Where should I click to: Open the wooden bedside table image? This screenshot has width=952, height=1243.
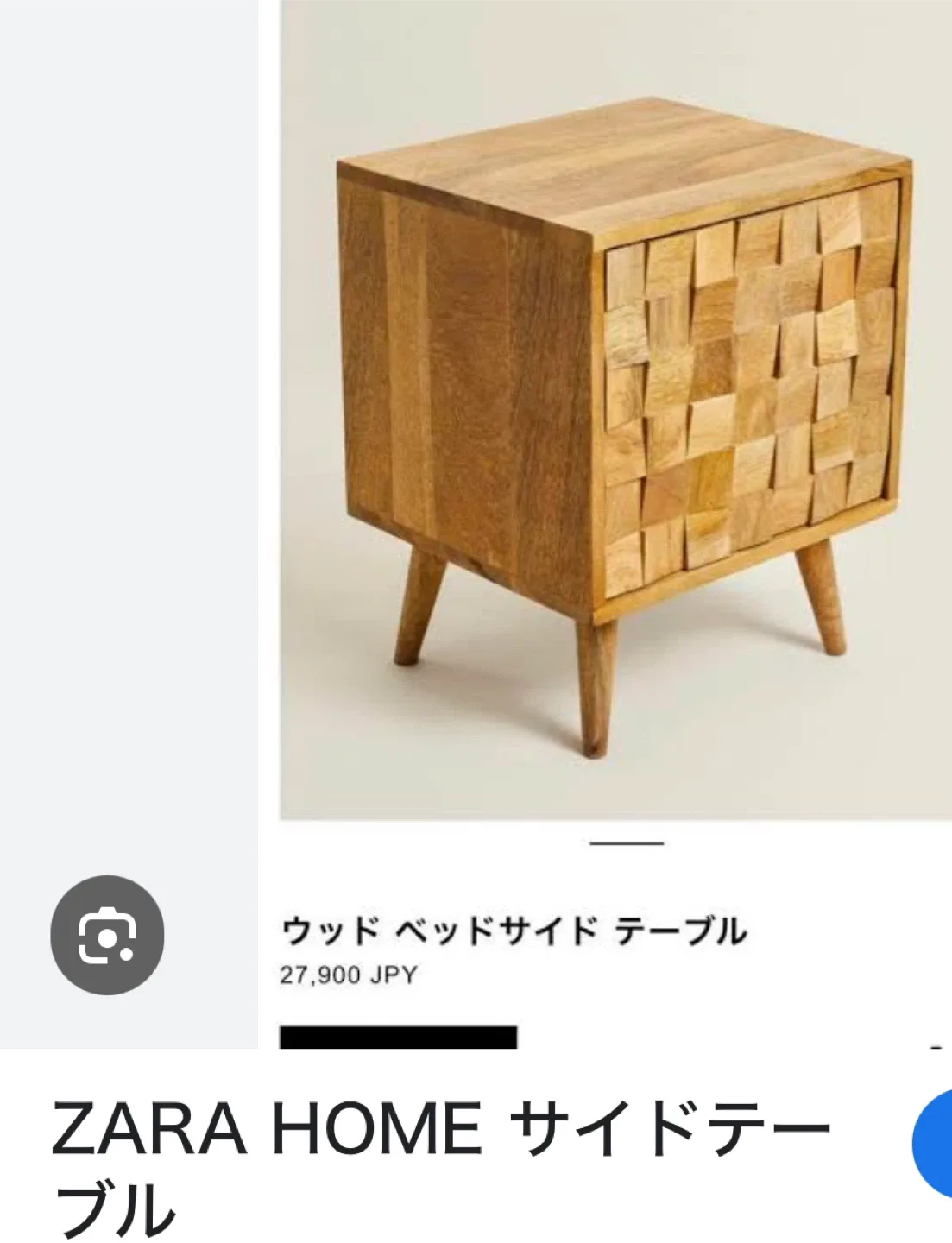pos(615,406)
